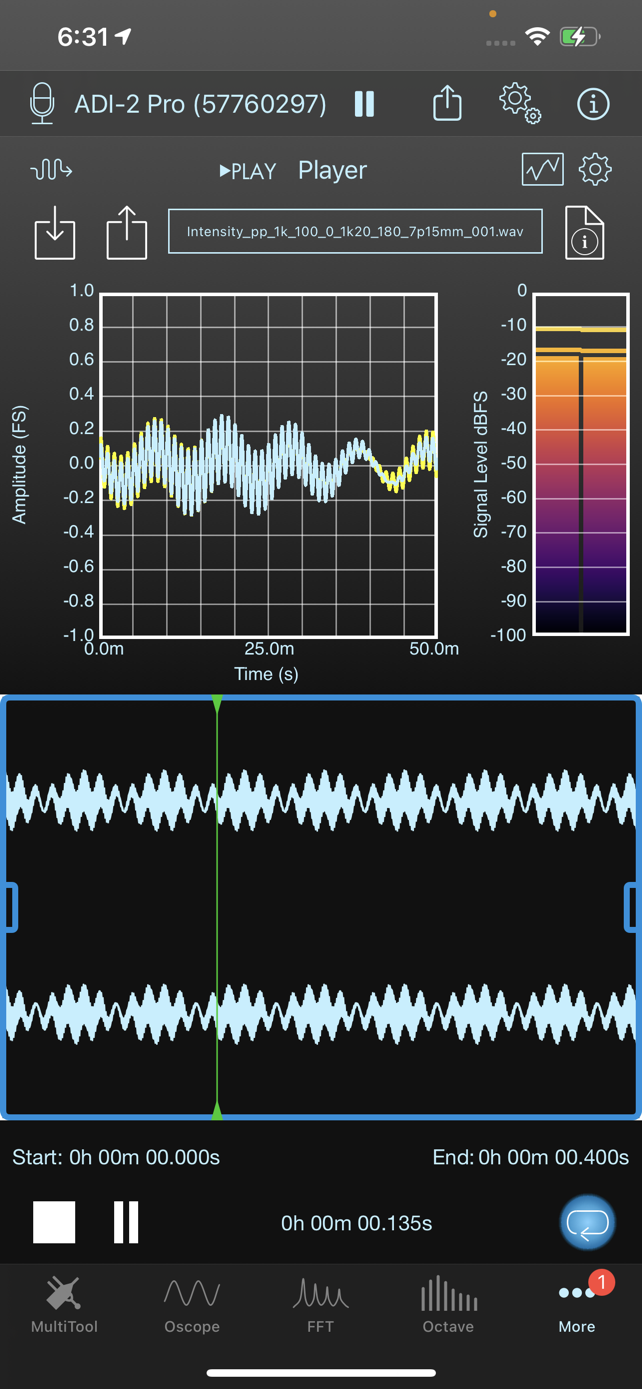Image resolution: width=642 pixels, height=1389 pixels.
Task: Tap the waveform mode icon
Action: tap(51, 170)
